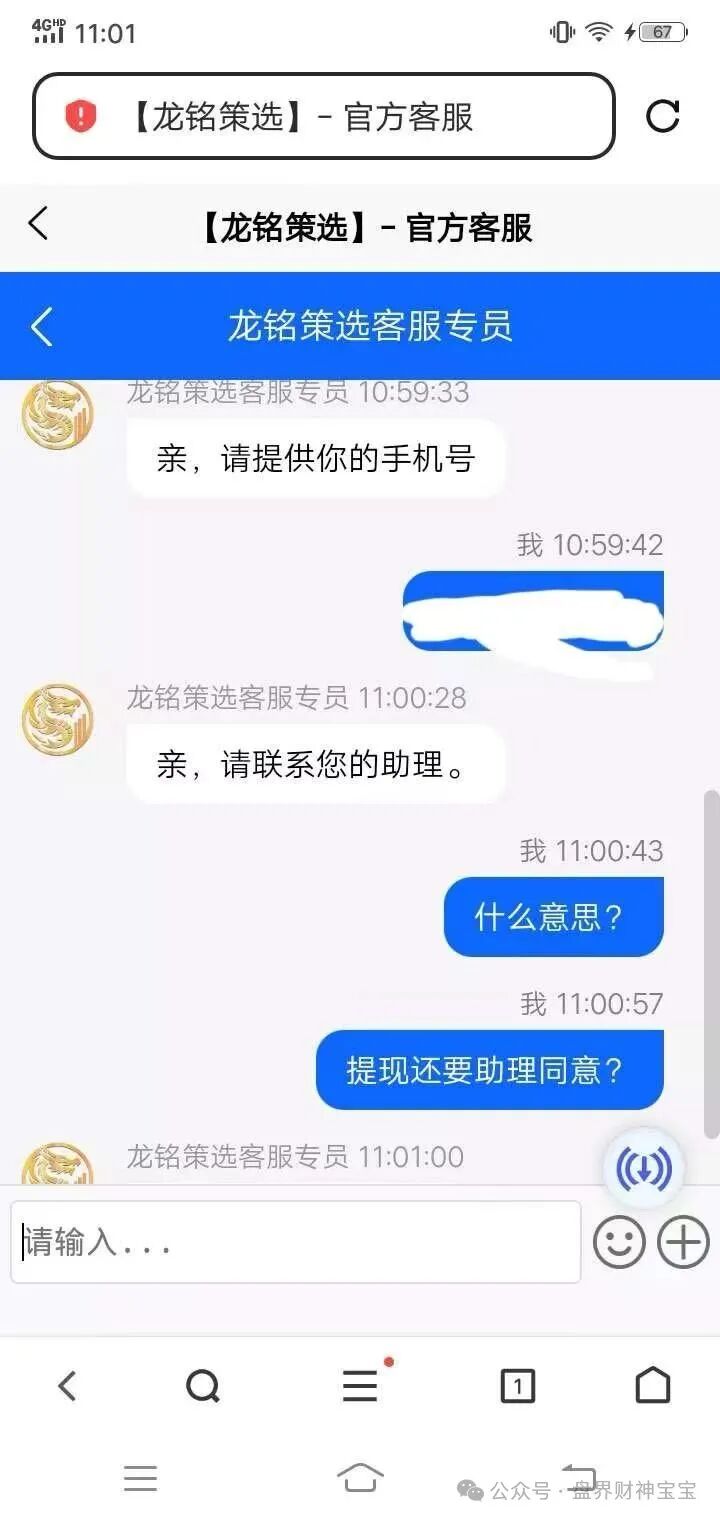
Task: Open browser search with magnifier icon
Action: pyautogui.click(x=204, y=1386)
